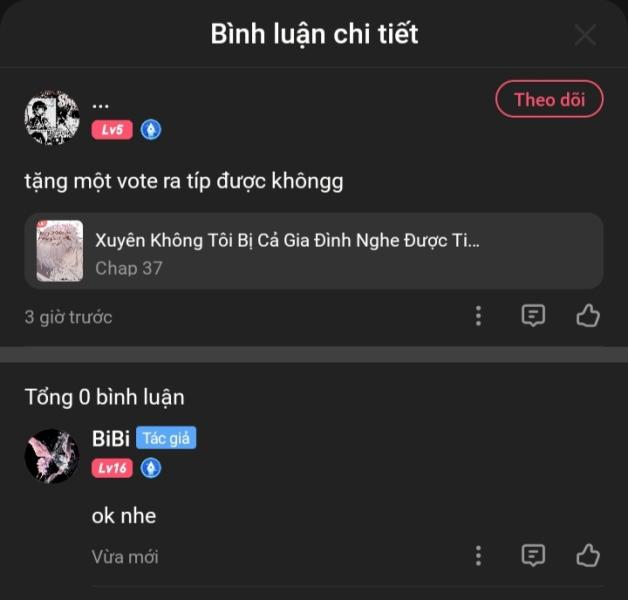This screenshot has height=600, width=628.
Task: Reply to BiBi's "ok nhe" comment
Action: (x=533, y=556)
